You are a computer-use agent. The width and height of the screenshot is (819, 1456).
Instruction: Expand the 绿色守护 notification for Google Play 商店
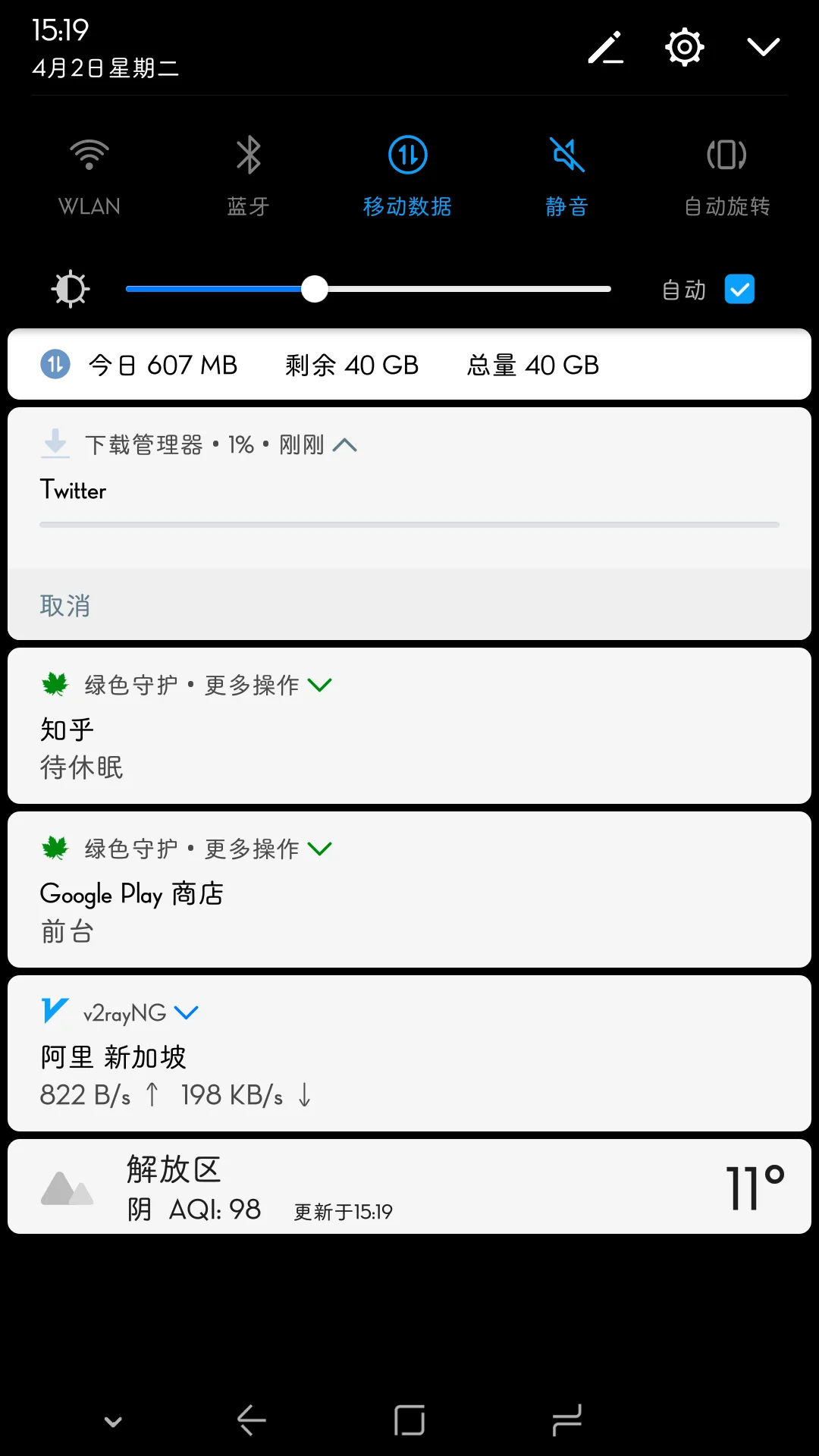click(x=320, y=849)
